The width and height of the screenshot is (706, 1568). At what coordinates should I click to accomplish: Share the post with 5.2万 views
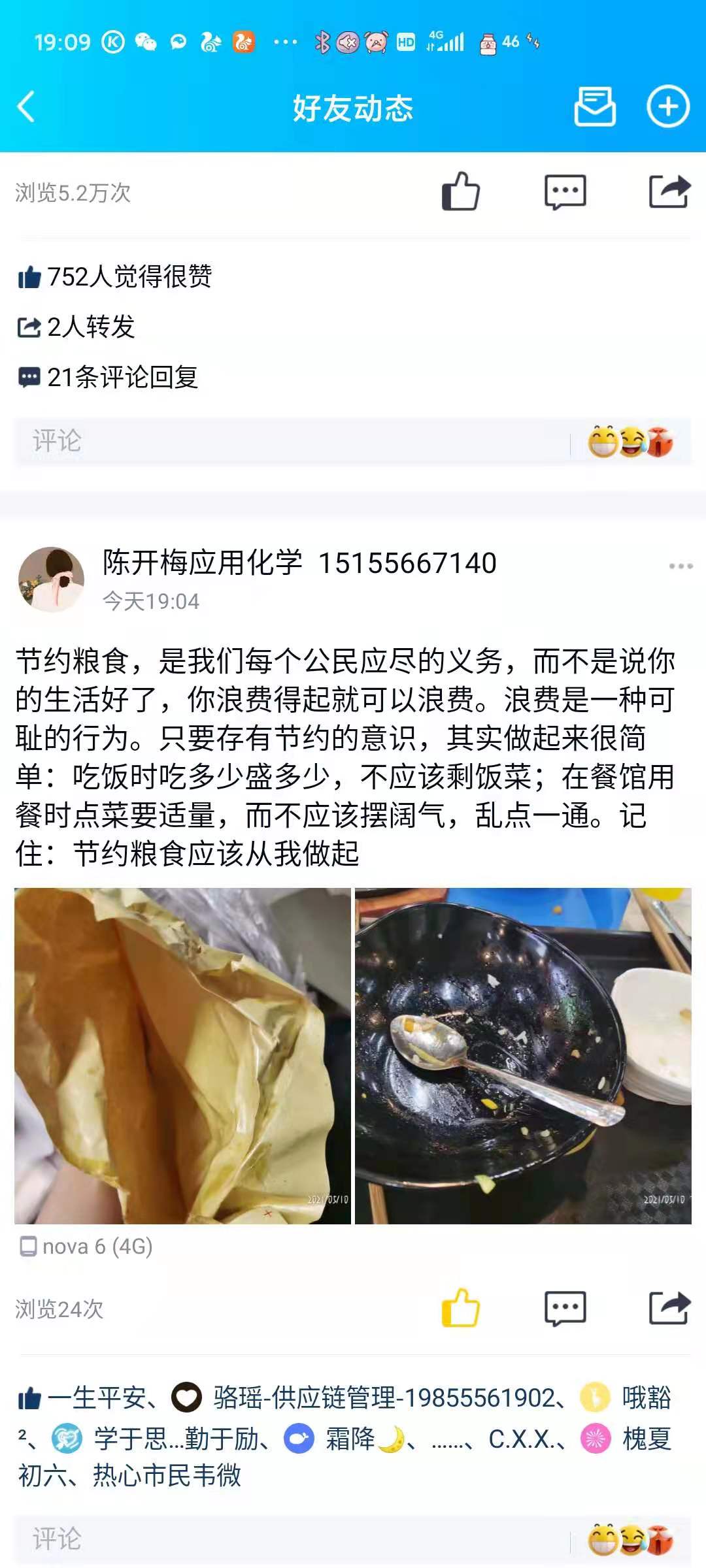(x=669, y=192)
